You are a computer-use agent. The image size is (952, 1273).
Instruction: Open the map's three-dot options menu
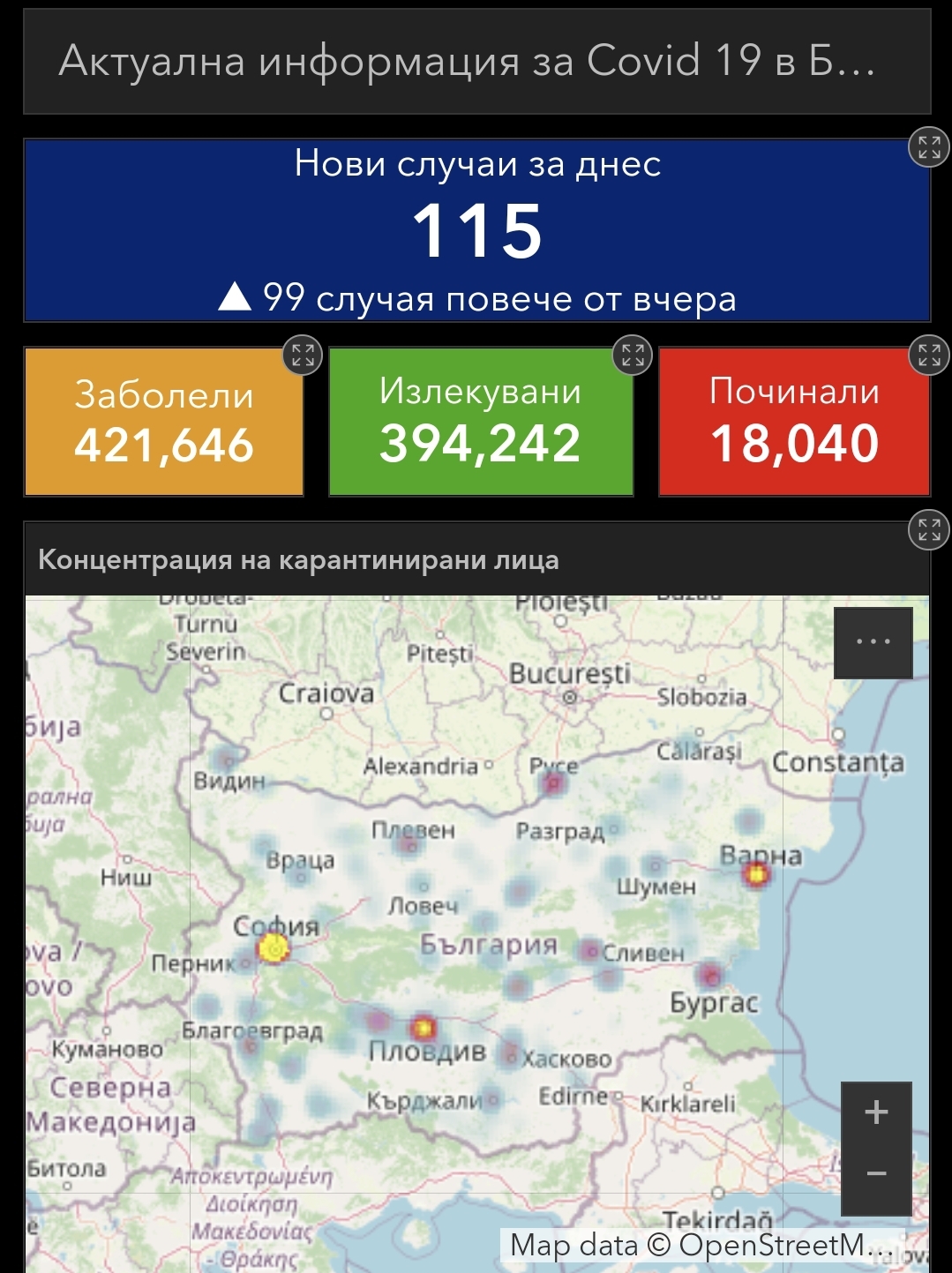click(x=873, y=642)
